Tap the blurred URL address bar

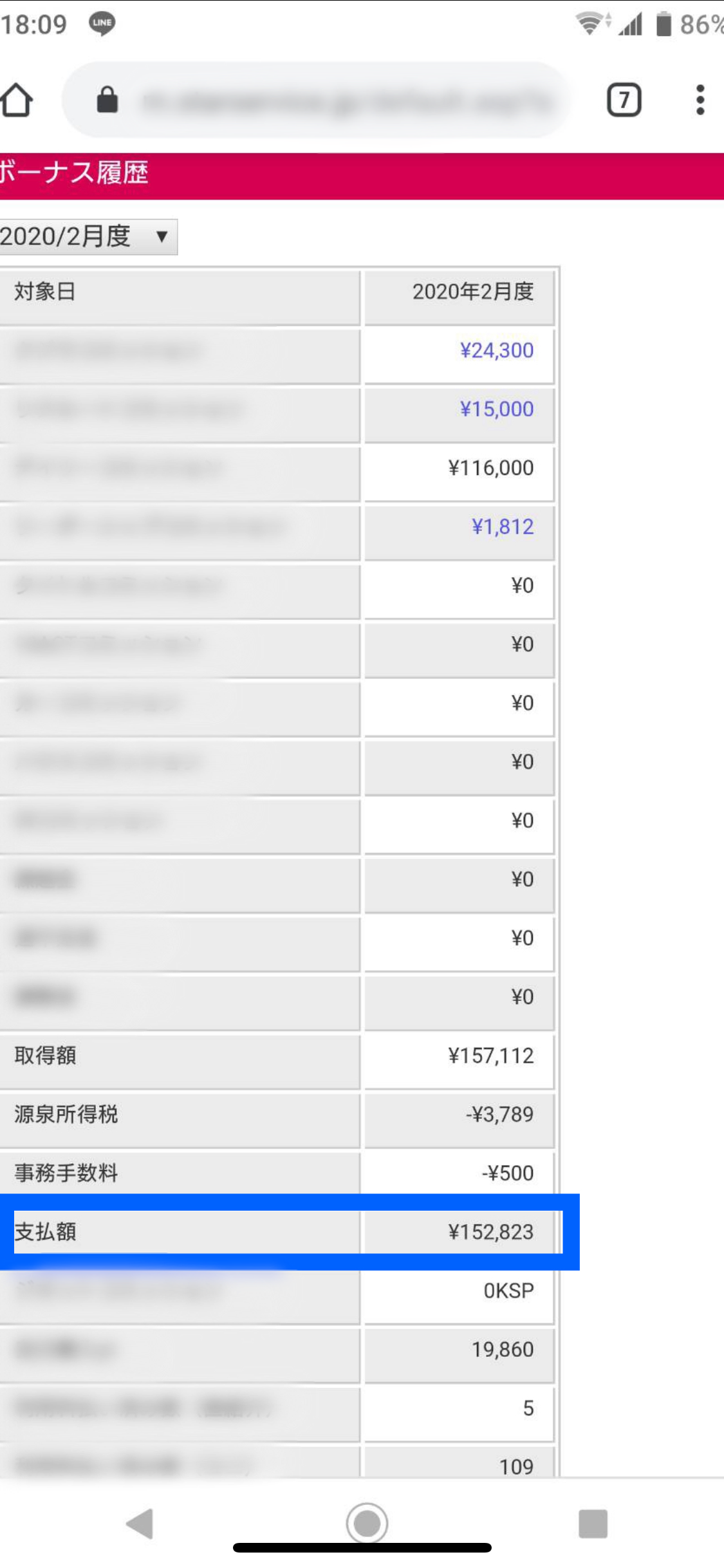coord(317,100)
